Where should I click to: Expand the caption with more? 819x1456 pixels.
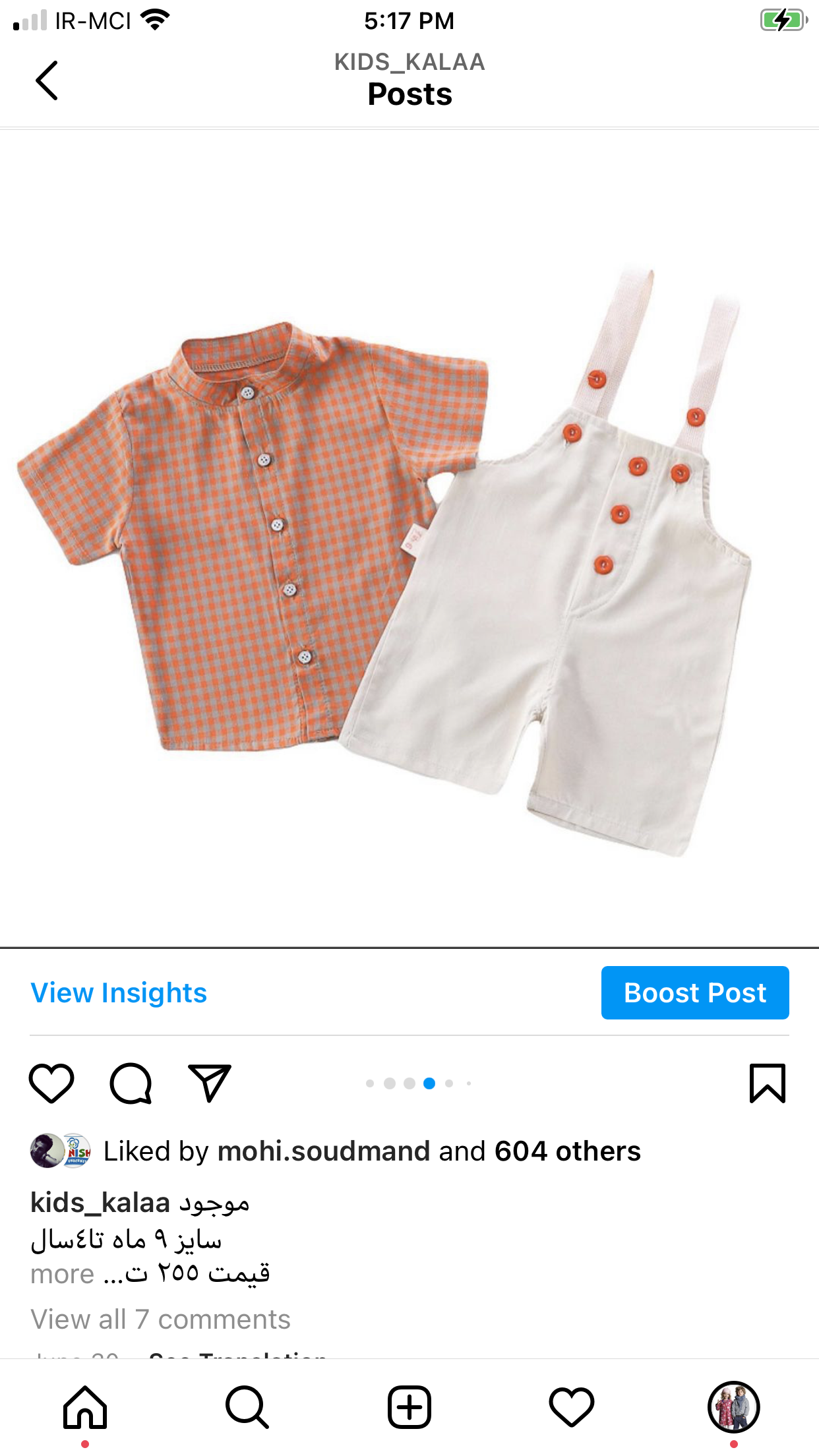[x=63, y=1274]
